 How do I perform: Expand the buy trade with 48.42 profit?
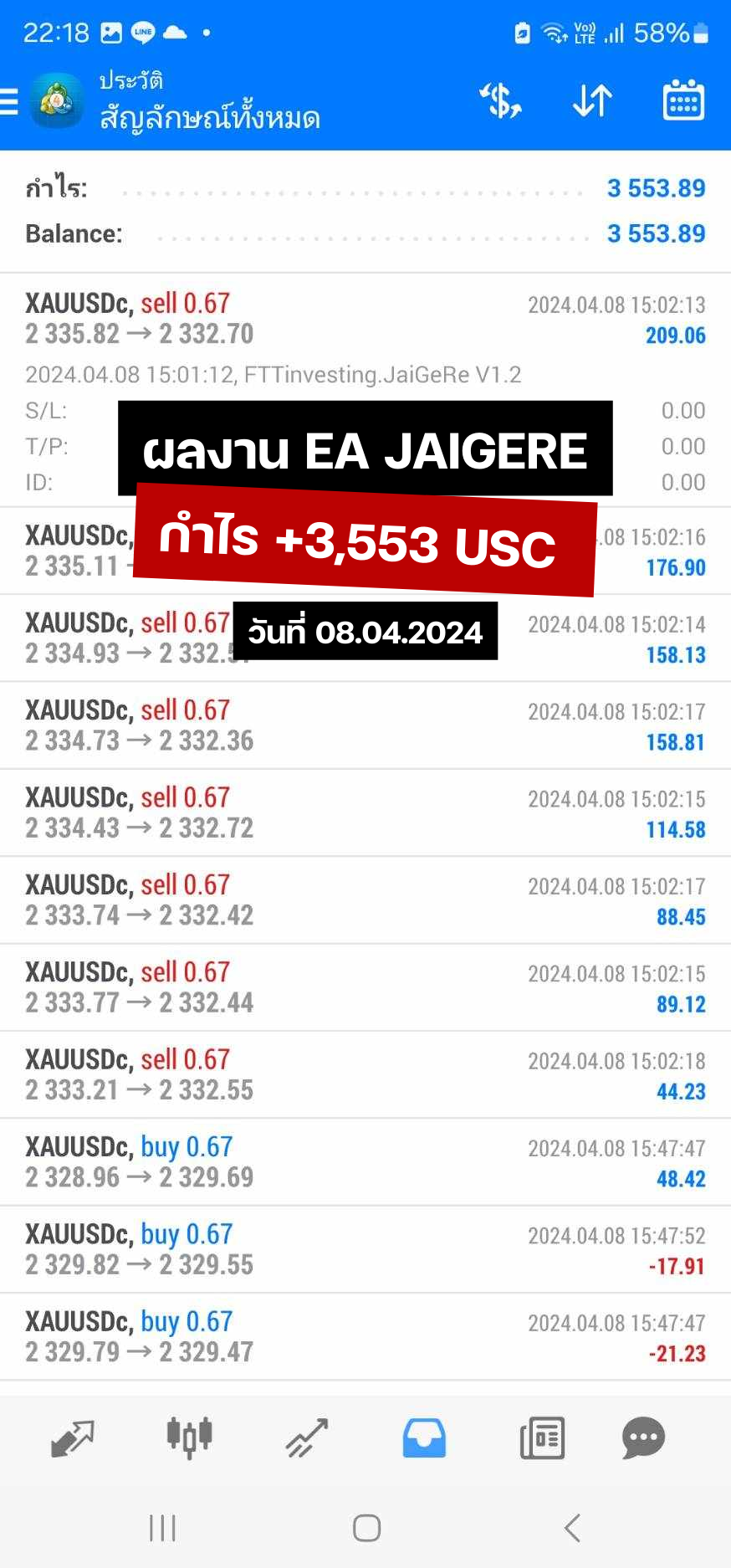(365, 1162)
